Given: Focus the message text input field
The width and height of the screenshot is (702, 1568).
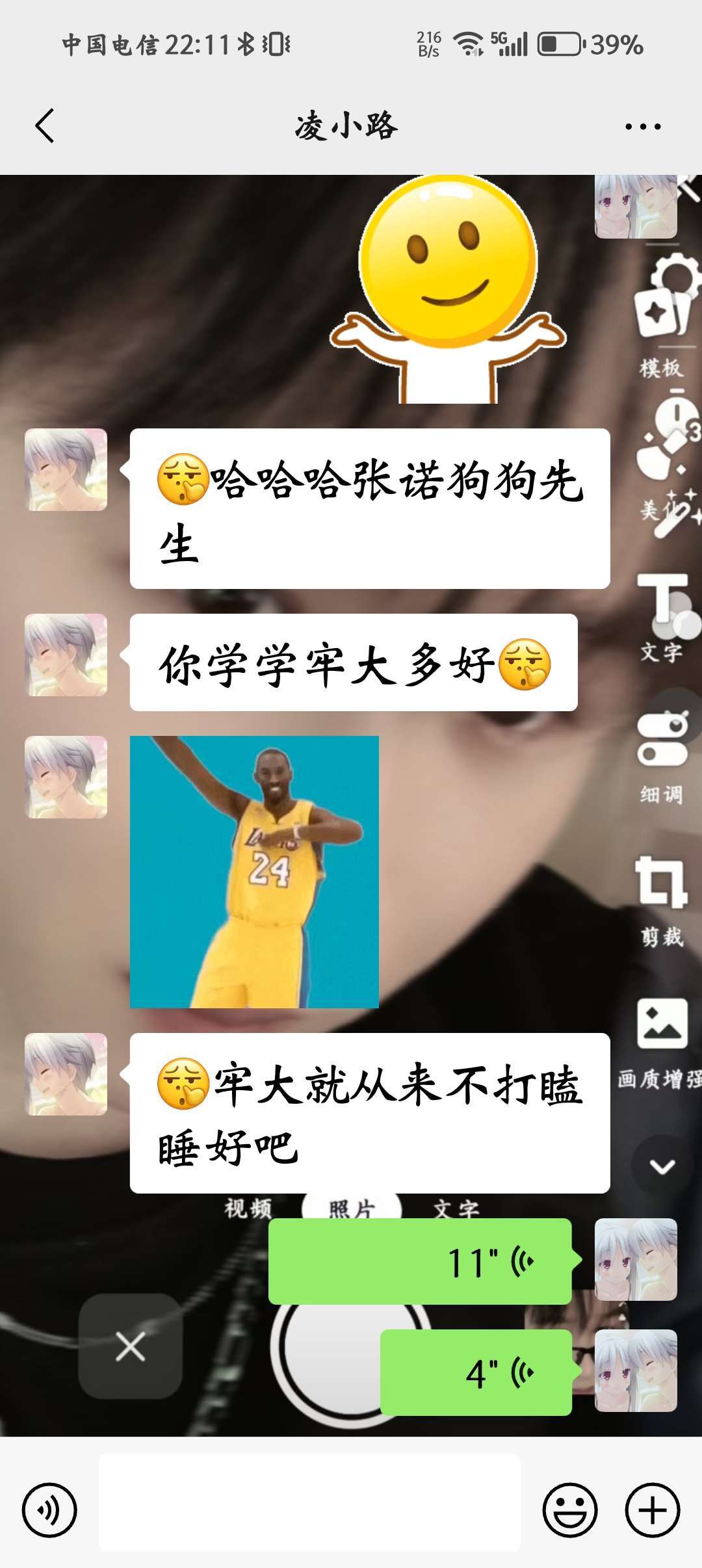Looking at the screenshot, I should tap(309, 1503).
